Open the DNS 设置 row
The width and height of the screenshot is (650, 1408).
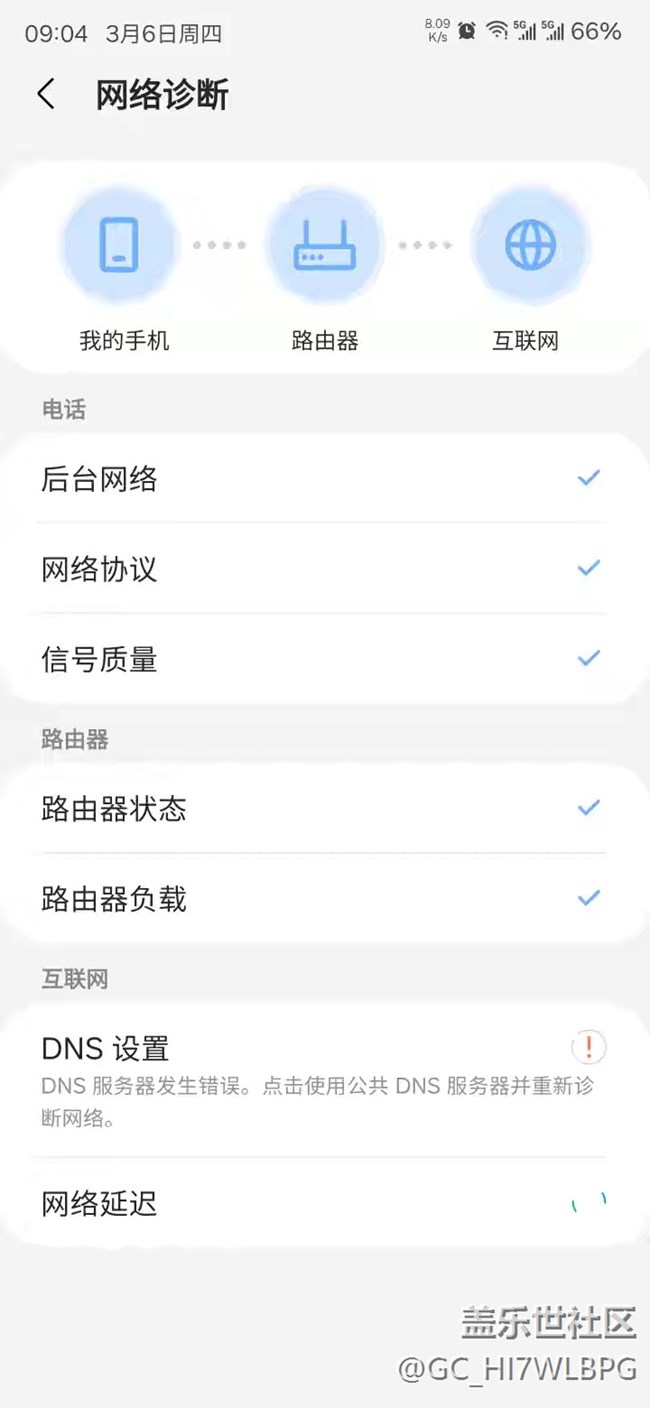pos(323,1081)
